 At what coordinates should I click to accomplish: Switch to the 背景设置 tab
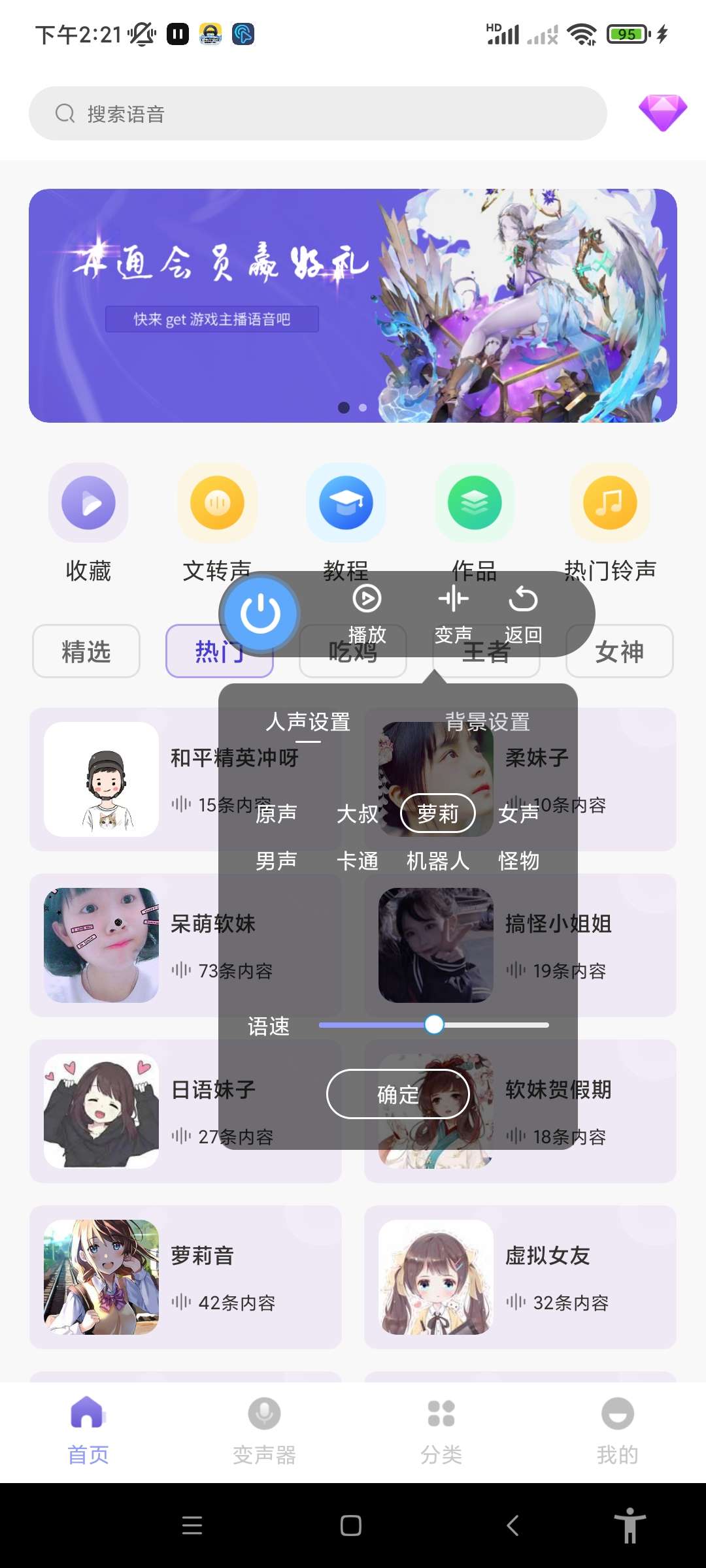(487, 722)
